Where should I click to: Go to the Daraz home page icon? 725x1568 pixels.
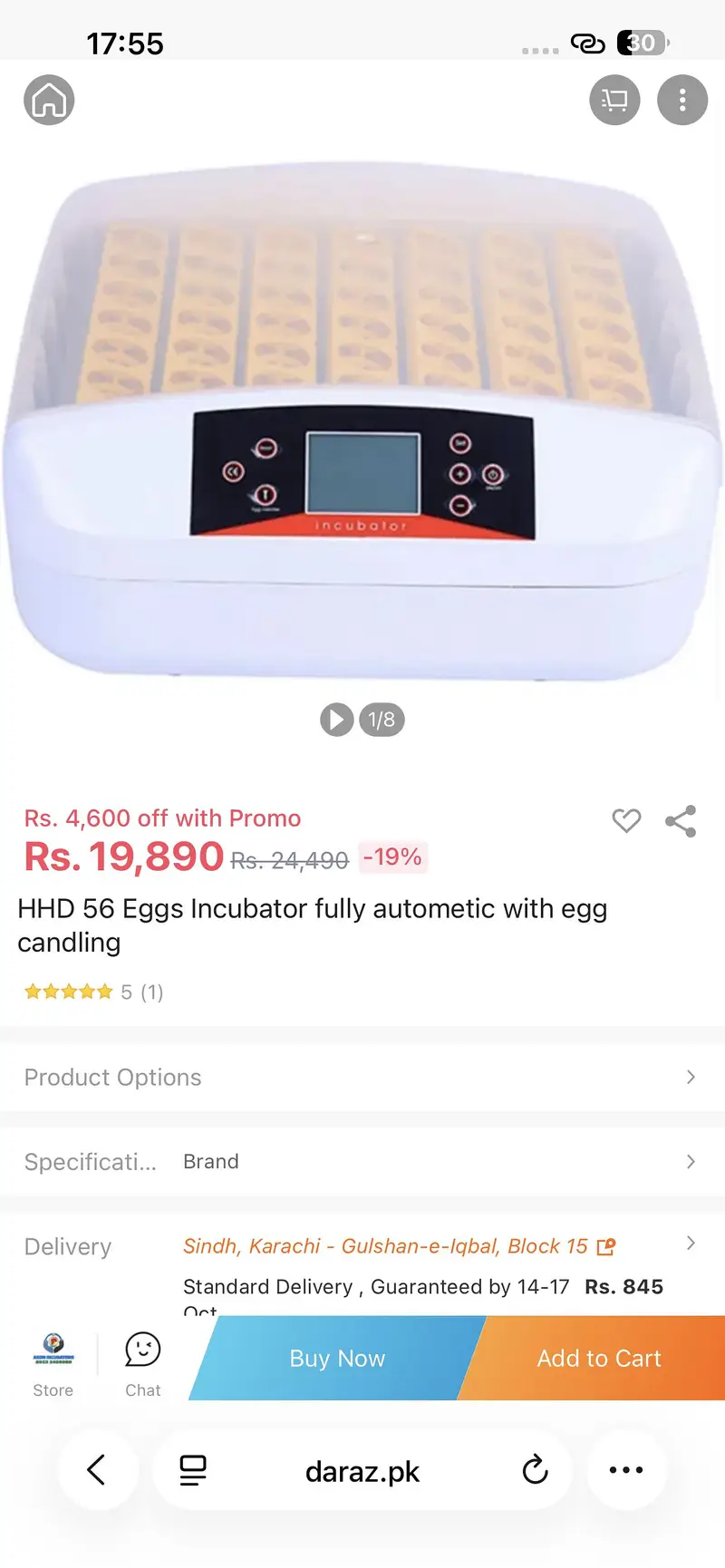(49, 100)
